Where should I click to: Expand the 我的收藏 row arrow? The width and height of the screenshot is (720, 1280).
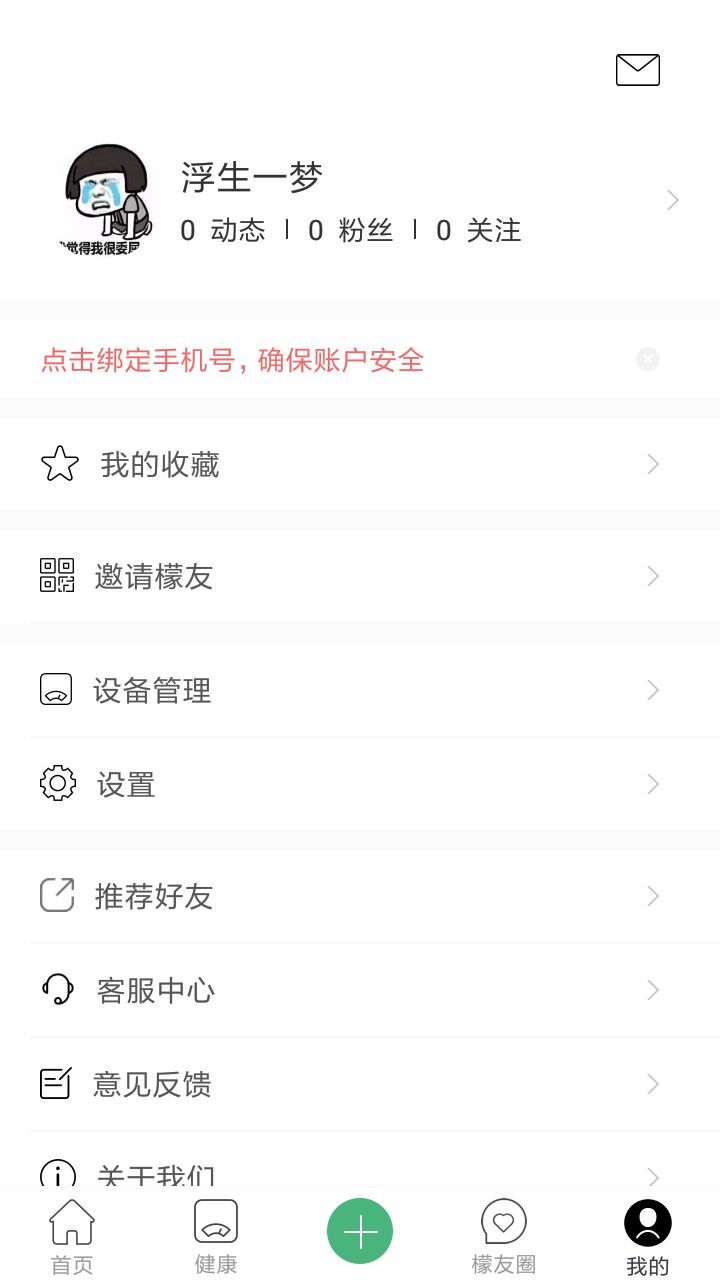pyautogui.click(x=652, y=464)
